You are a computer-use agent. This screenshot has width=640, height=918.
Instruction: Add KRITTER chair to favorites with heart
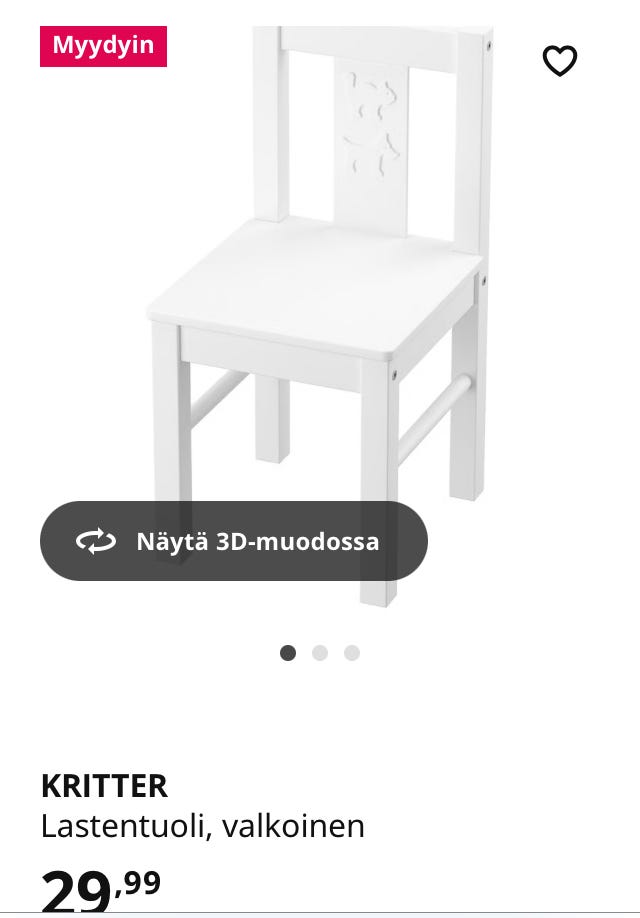click(x=560, y=61)
